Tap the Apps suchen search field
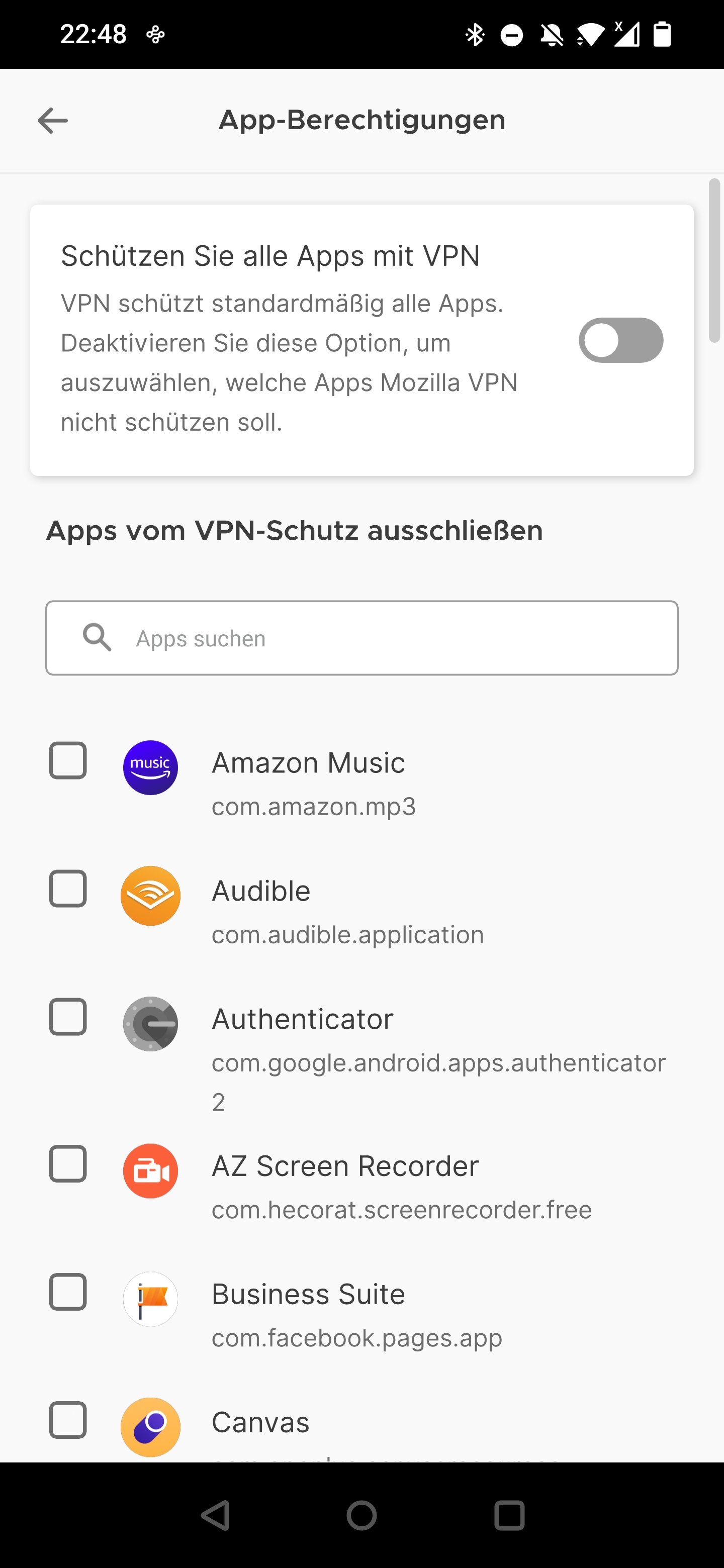Image resolution: width=724 pixels, height=1568 pixels. [x=361, y=638]
